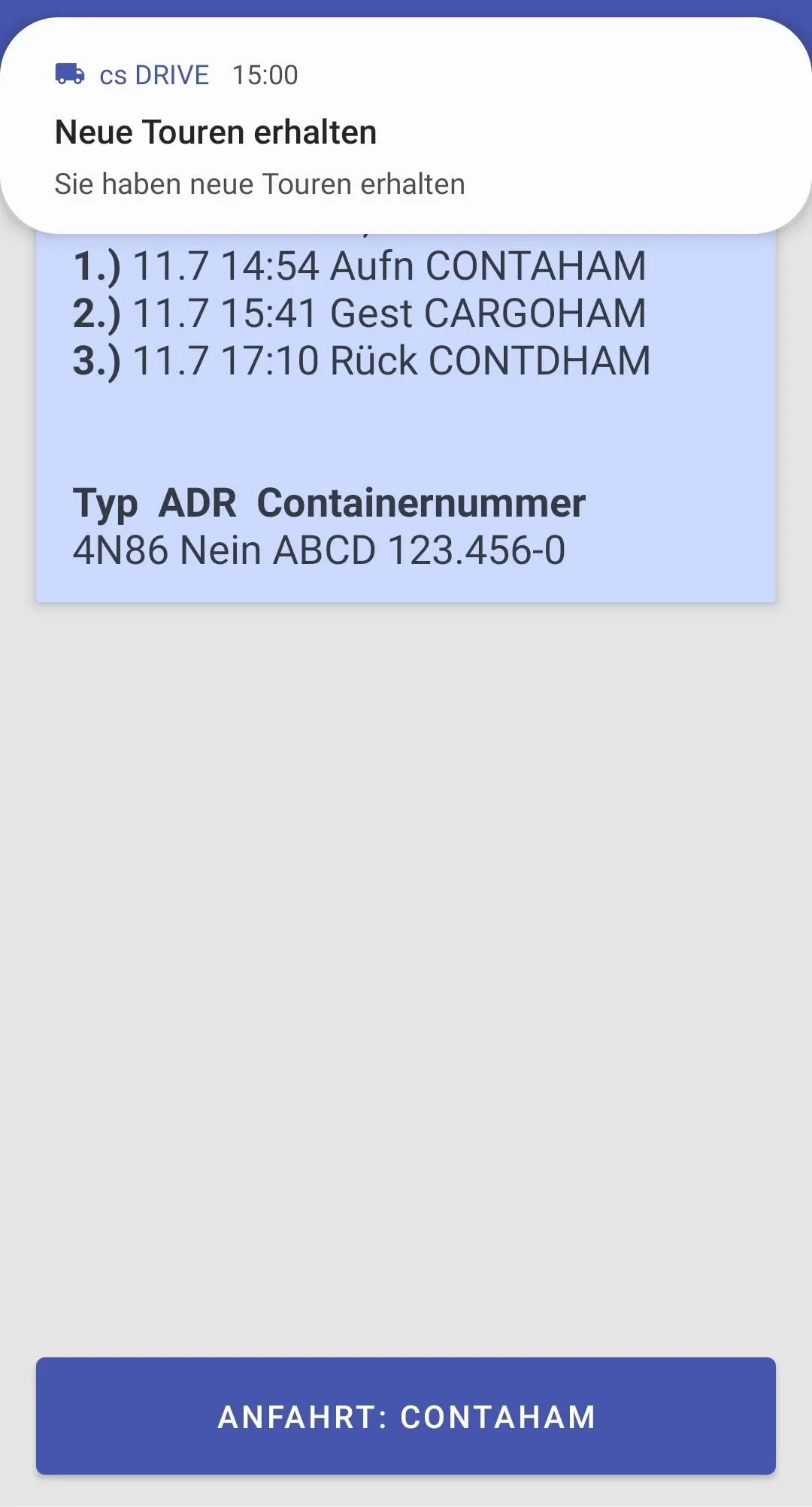The width and height of the screenshot is (812, 1507).
Task: Open the 'Neue Touren erhalten' notification
Action: [406, 126]
